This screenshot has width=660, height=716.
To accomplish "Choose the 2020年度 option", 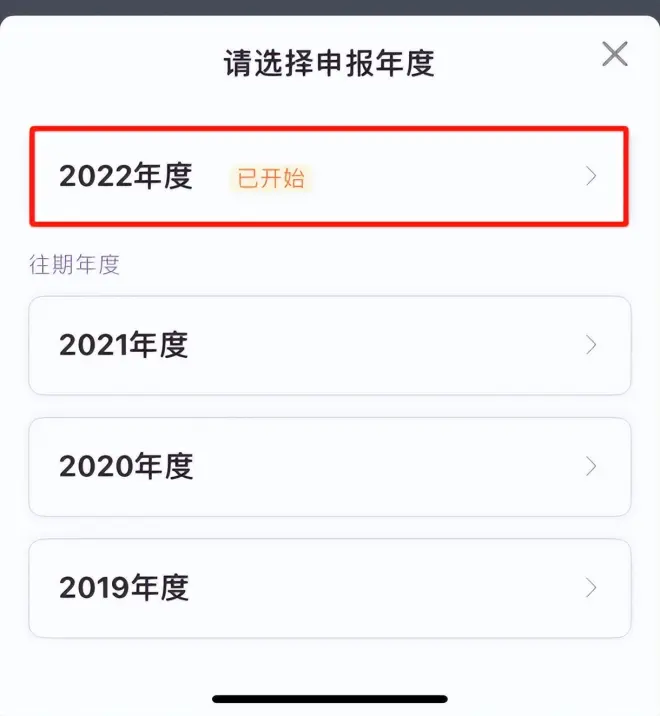I will (x=329, y=467).
